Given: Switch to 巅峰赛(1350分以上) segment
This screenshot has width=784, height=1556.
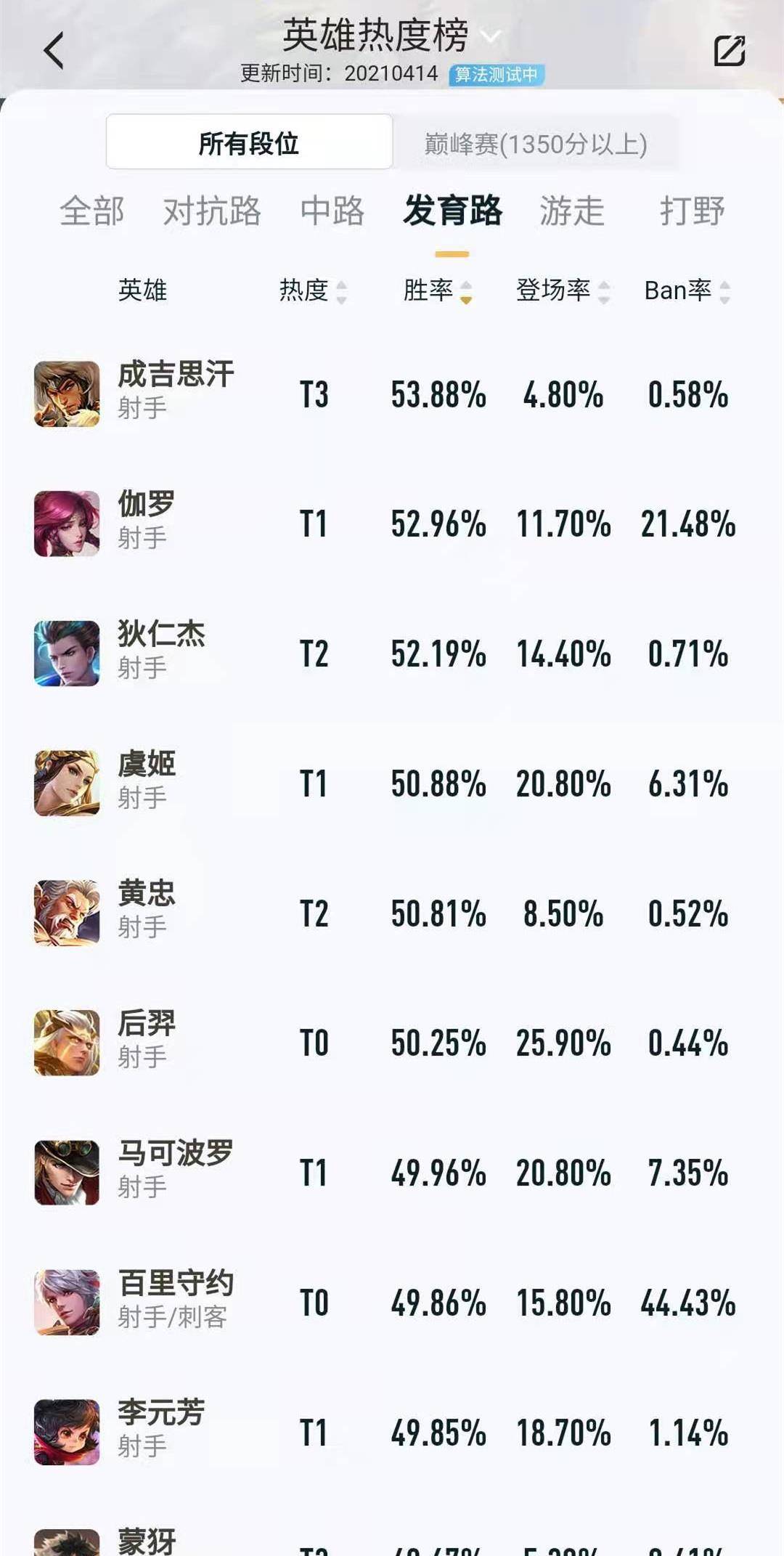Looking at the screenshot, I should pos(535,144).
